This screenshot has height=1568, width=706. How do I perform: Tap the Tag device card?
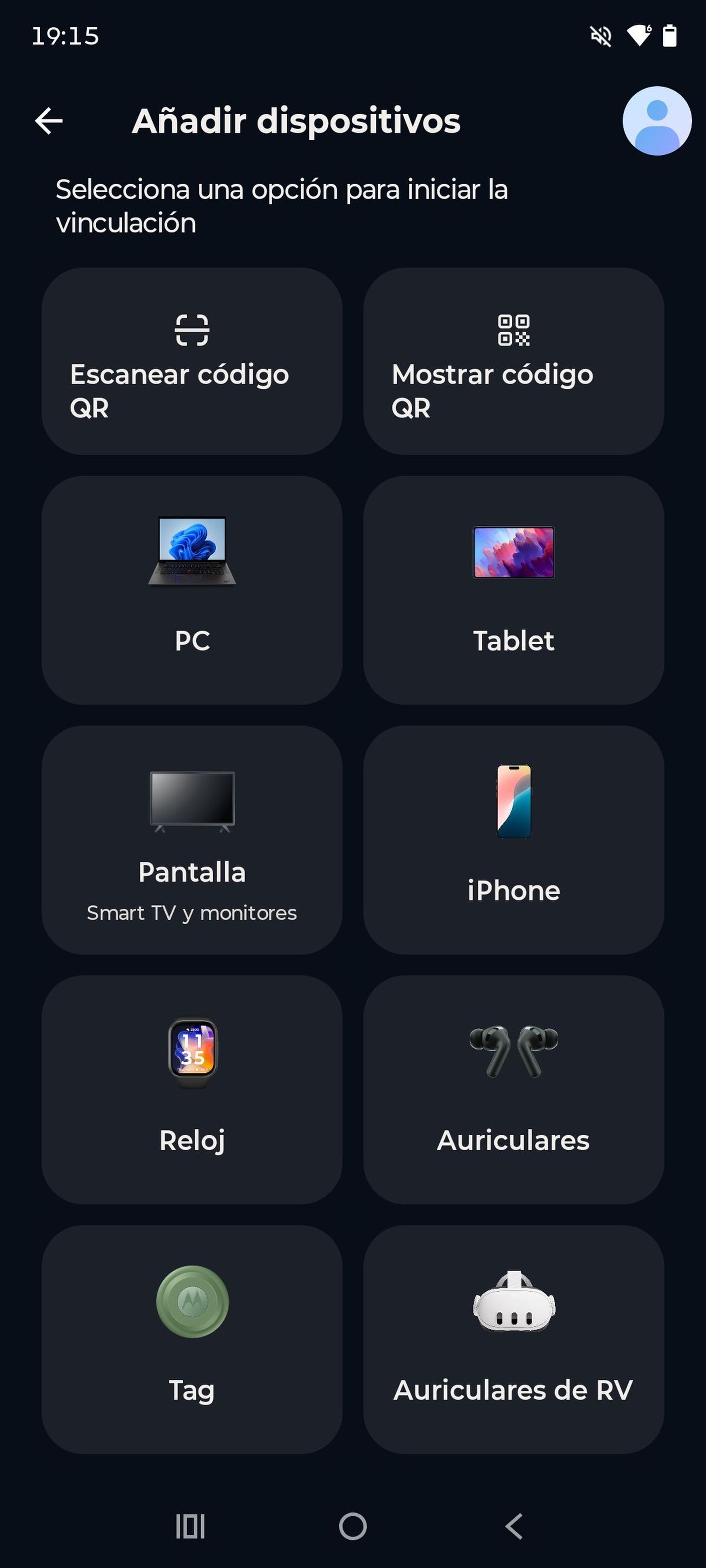pyautogui.click(x=192, y=1339)
